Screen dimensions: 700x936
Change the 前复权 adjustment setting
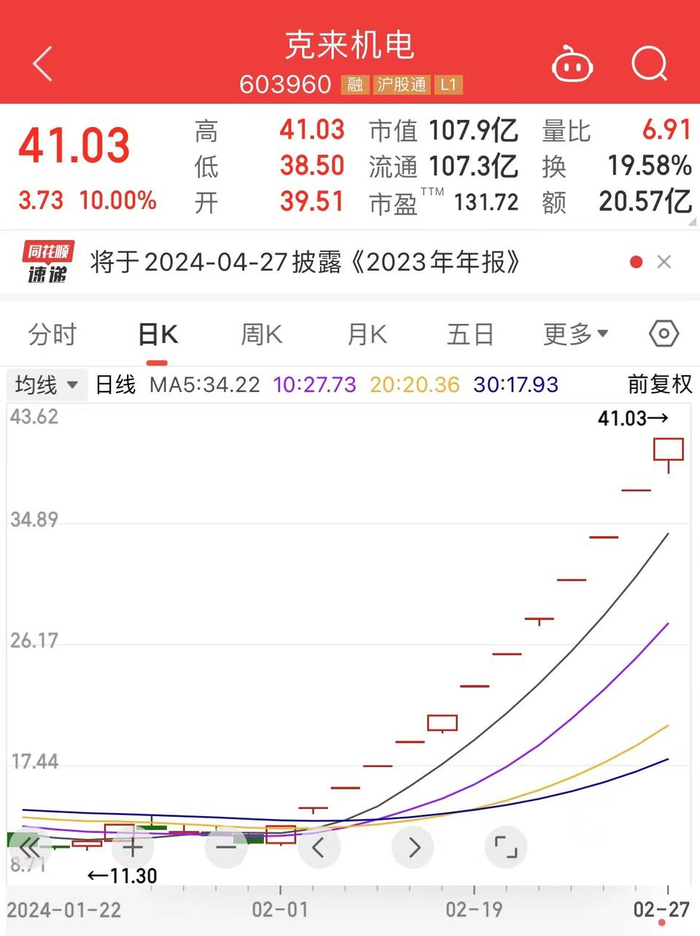(x=660, y=384)
